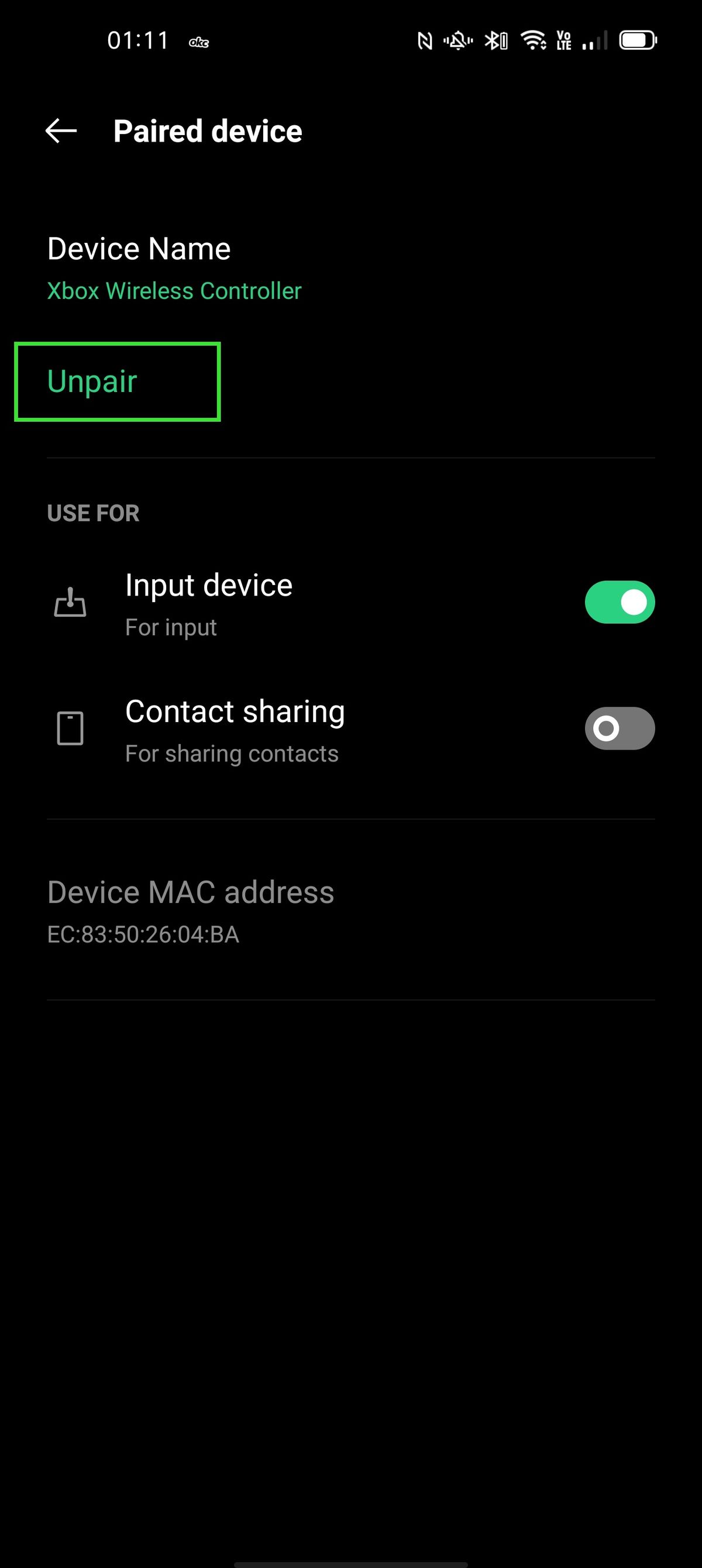Enable Contact sharing
Screen dimensions: 702x1568
[619, 728]
